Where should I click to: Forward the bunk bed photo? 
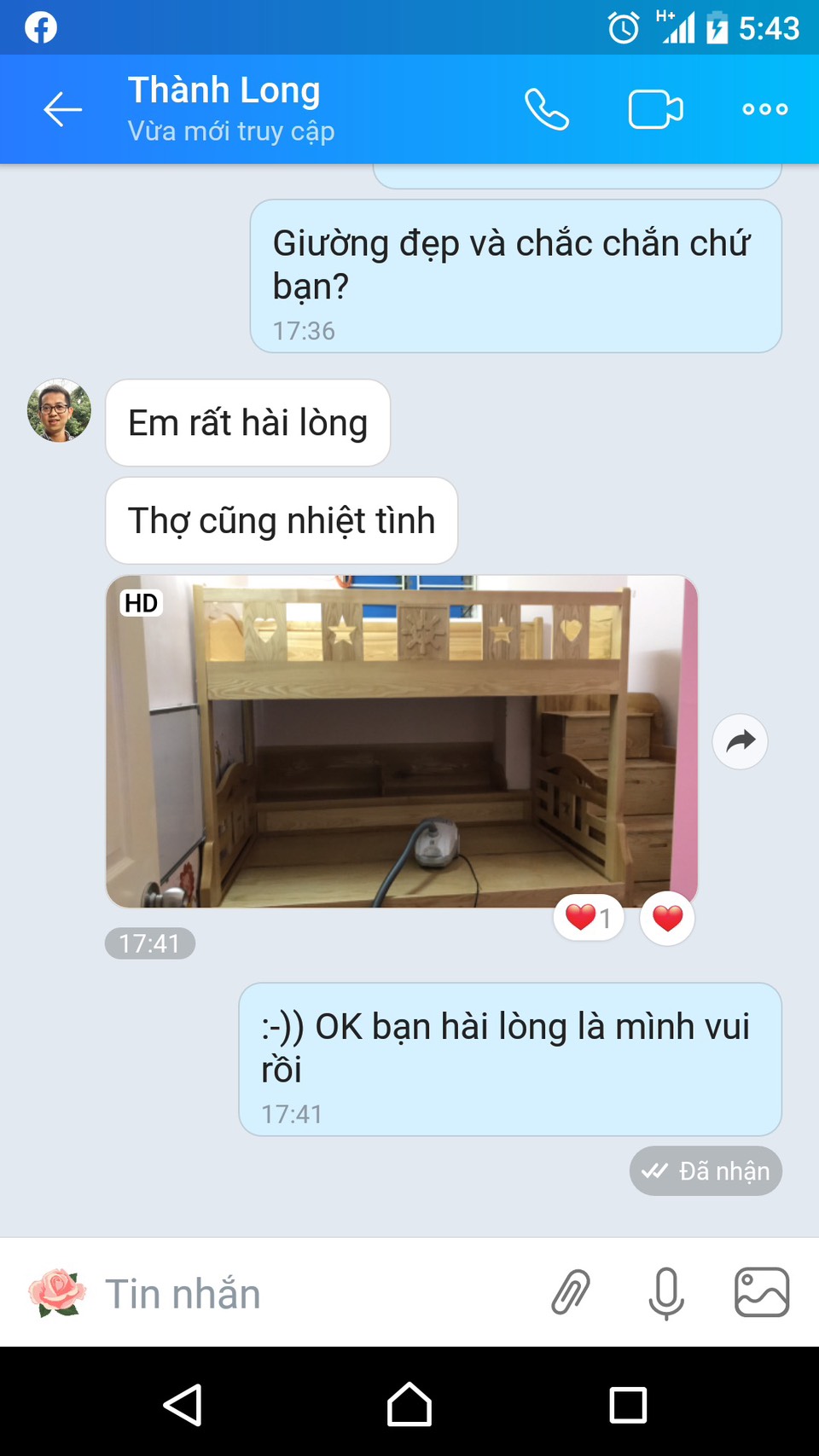[x=740, y=741]
